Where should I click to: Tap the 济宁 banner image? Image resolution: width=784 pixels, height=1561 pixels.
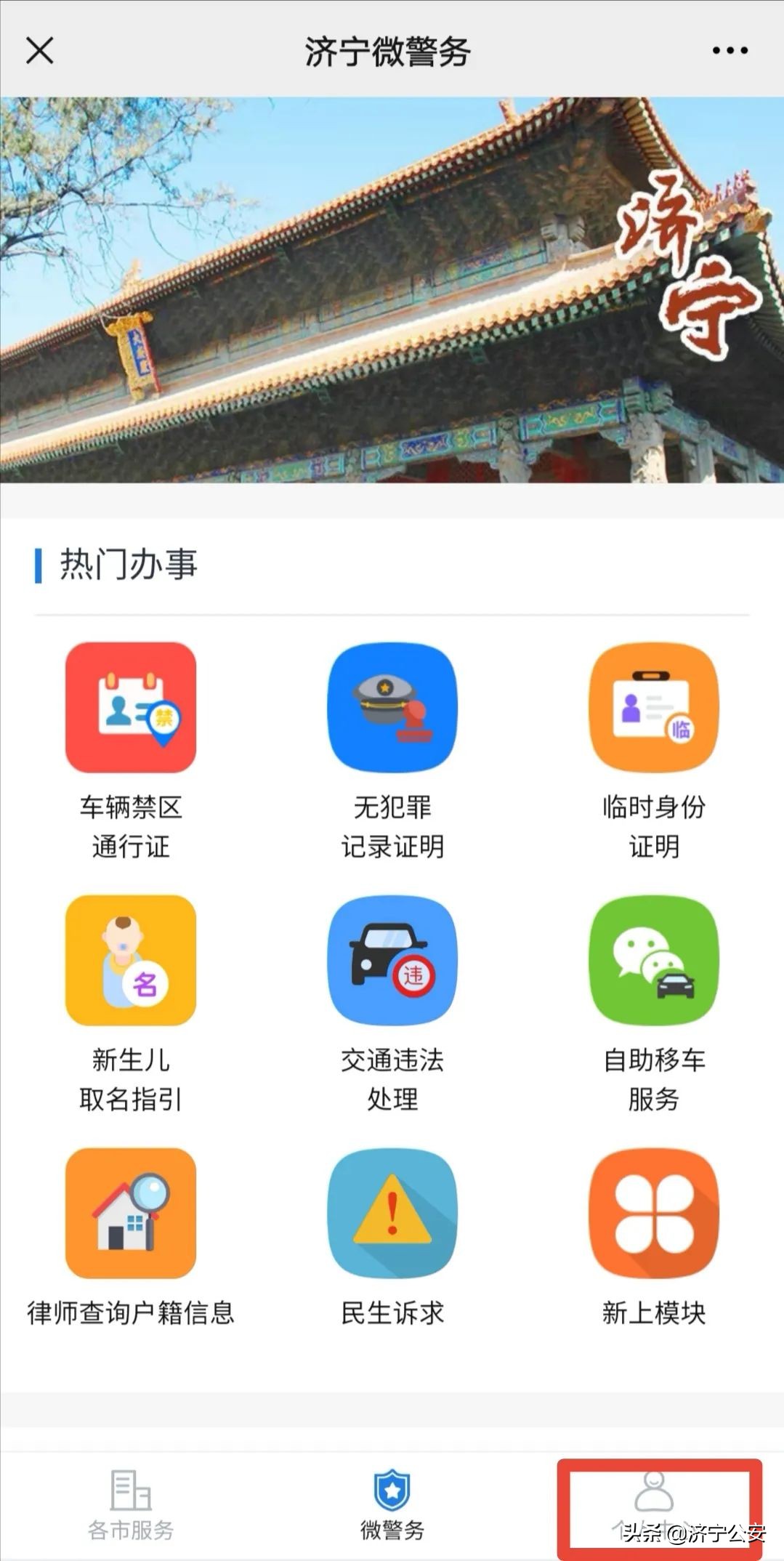click(x=392, y=291)
